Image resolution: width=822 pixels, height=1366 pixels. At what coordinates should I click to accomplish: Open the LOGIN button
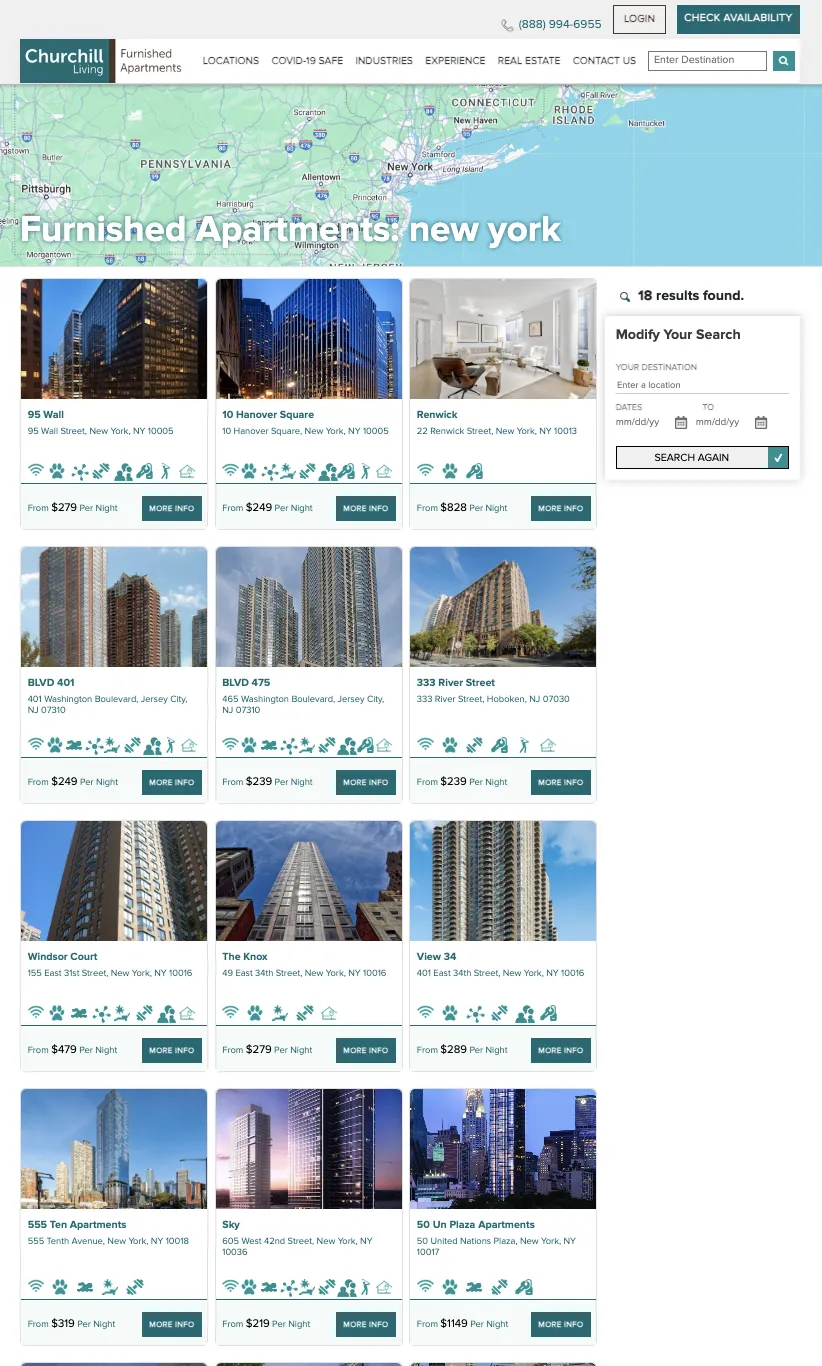pos(639,19)
